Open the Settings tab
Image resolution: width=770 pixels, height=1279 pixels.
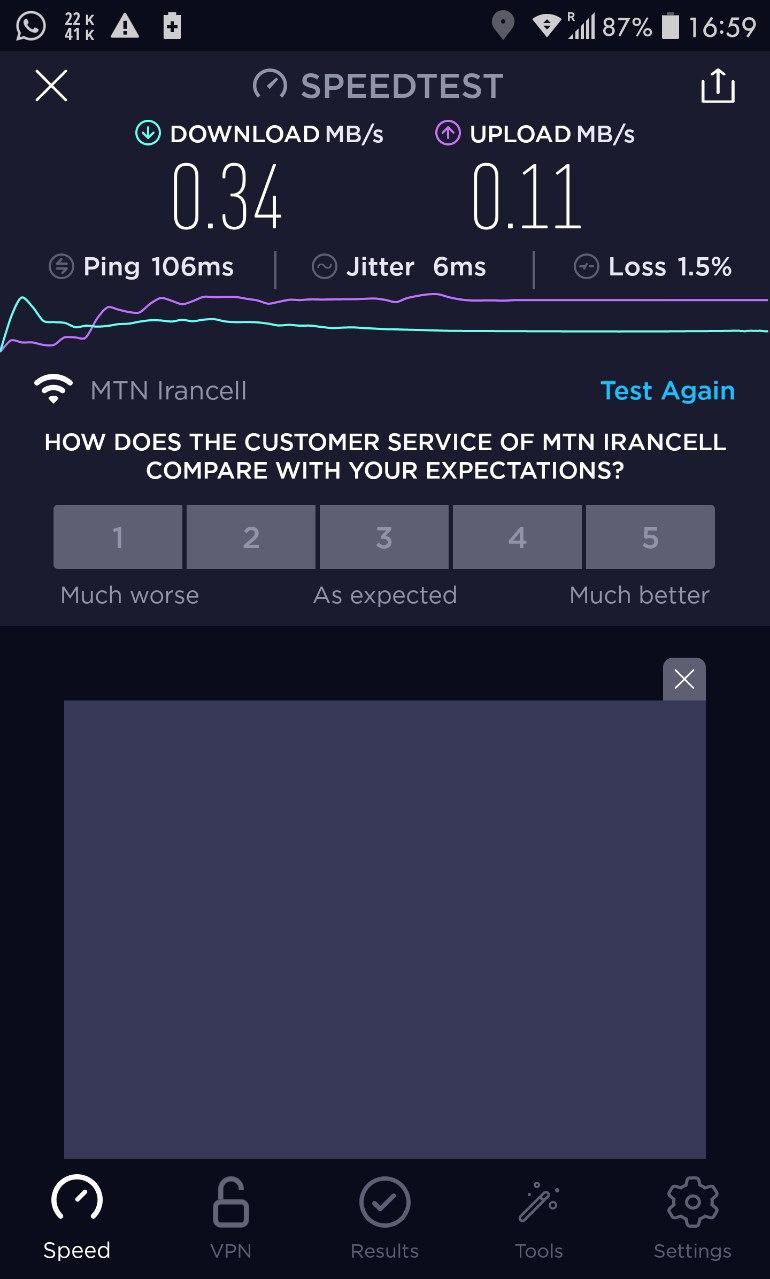click(x=692, y=1217)
